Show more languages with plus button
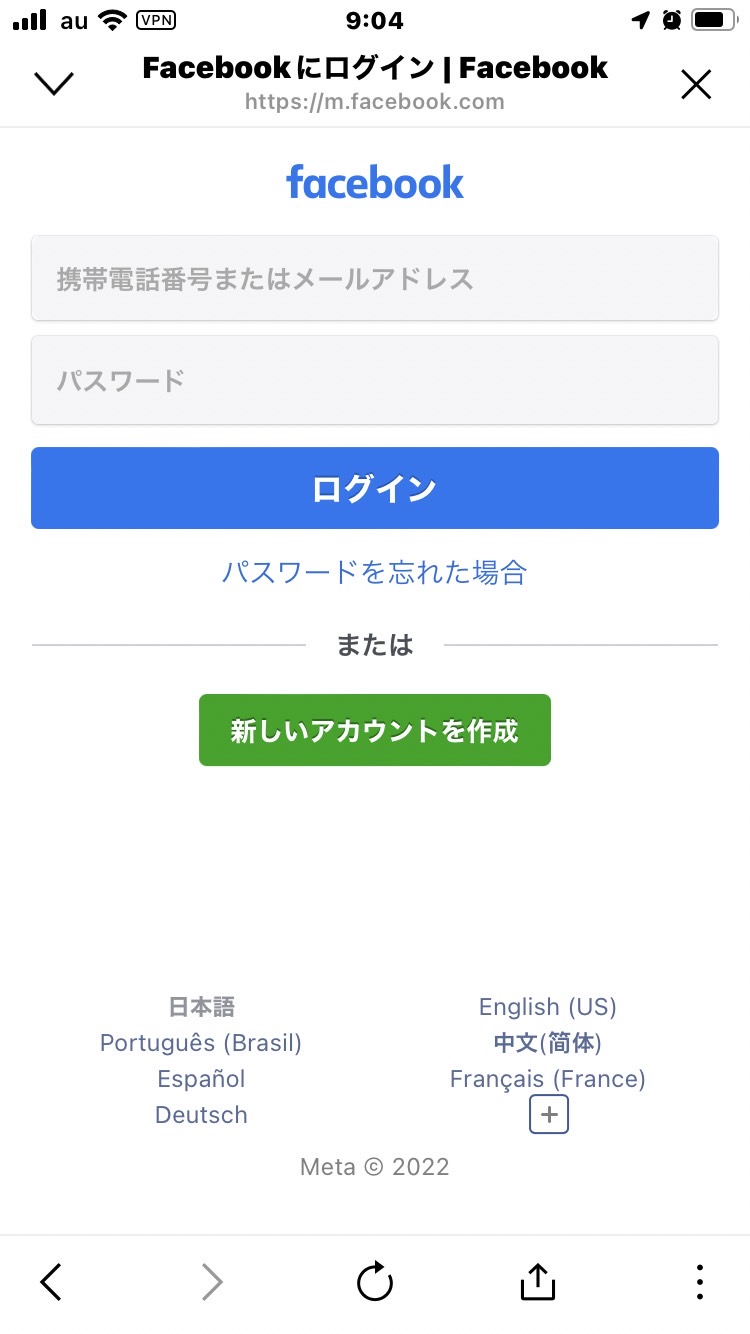 (549, 1115)
